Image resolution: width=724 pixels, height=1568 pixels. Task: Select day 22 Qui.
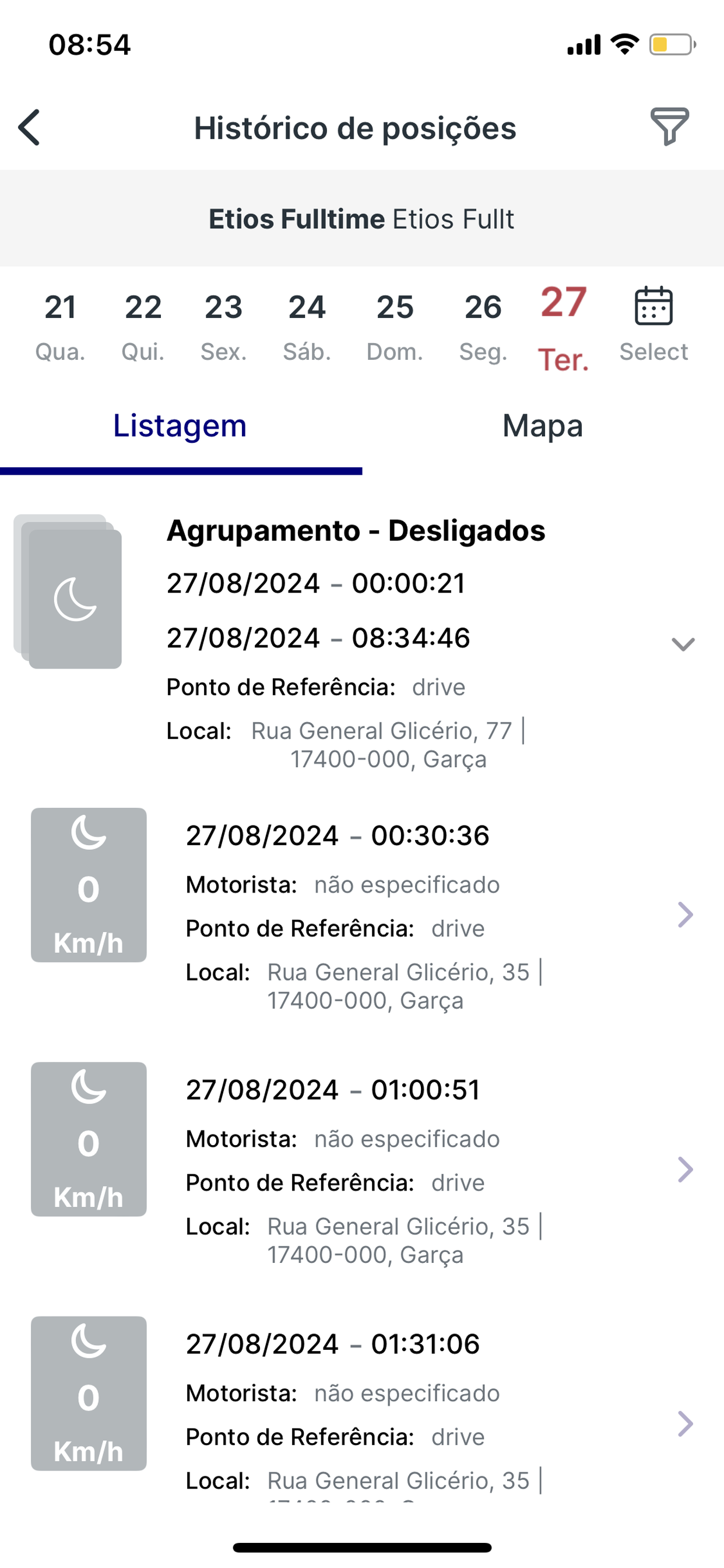[143, 327]
